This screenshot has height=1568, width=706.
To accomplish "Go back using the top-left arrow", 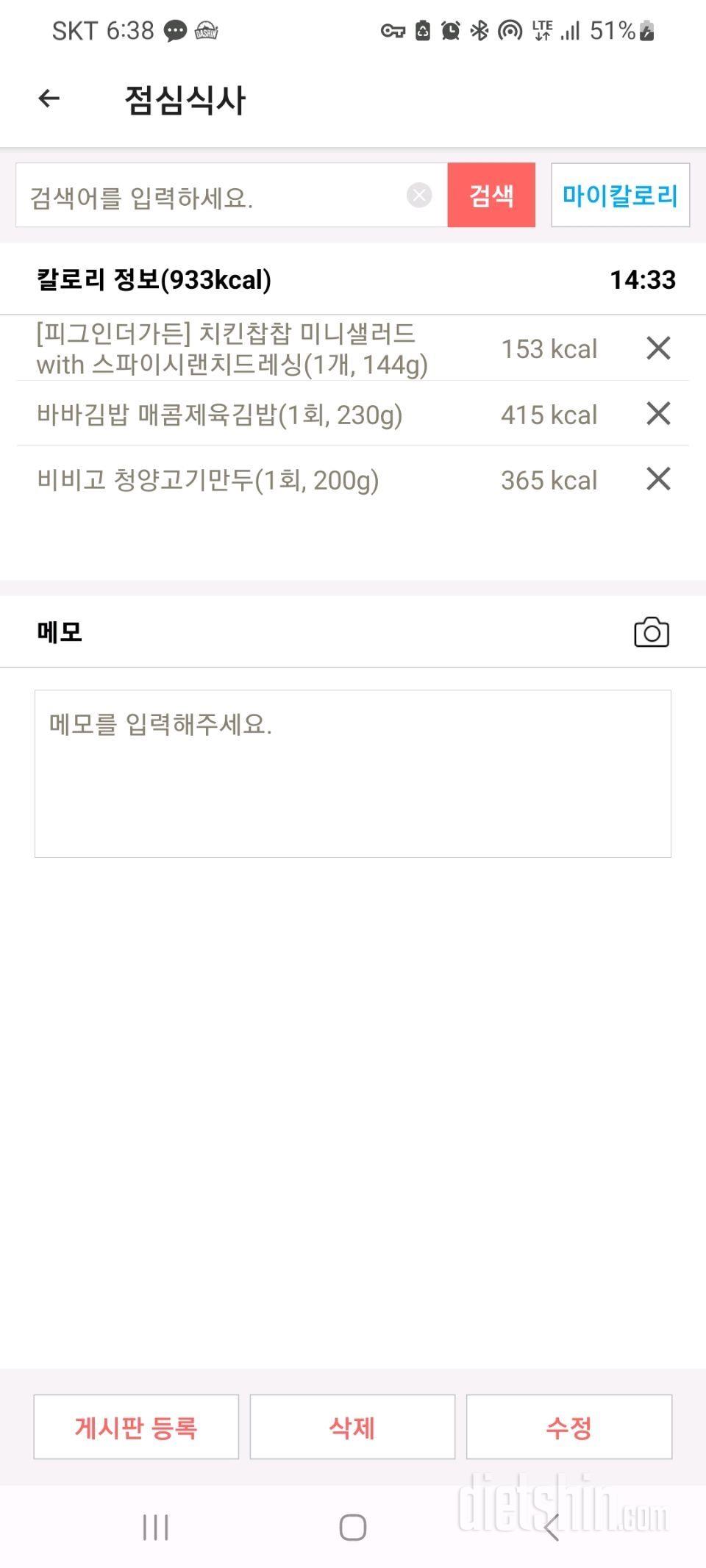I will 49,99.
